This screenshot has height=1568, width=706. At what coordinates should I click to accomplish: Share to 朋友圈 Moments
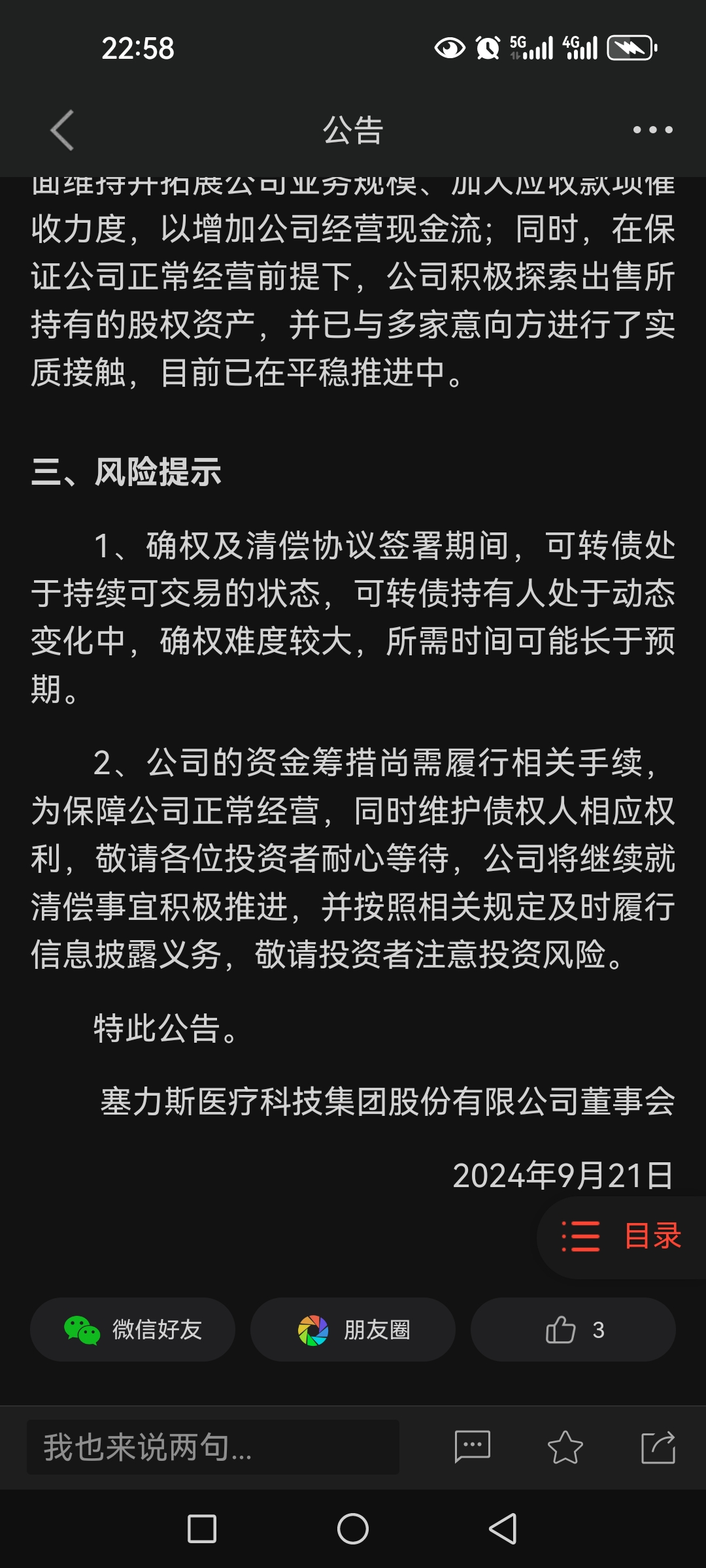pyautogui.click(x=353, y=1330)
